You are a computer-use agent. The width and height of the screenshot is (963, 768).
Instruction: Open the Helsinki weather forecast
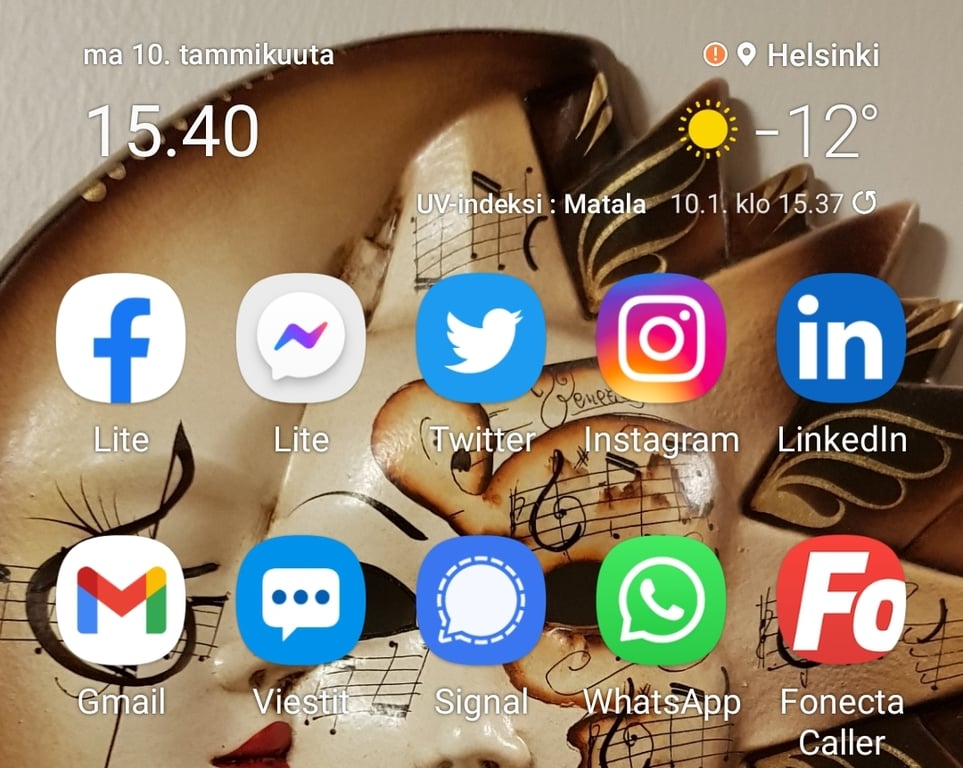pyautogui.click(x=823, y=55)
